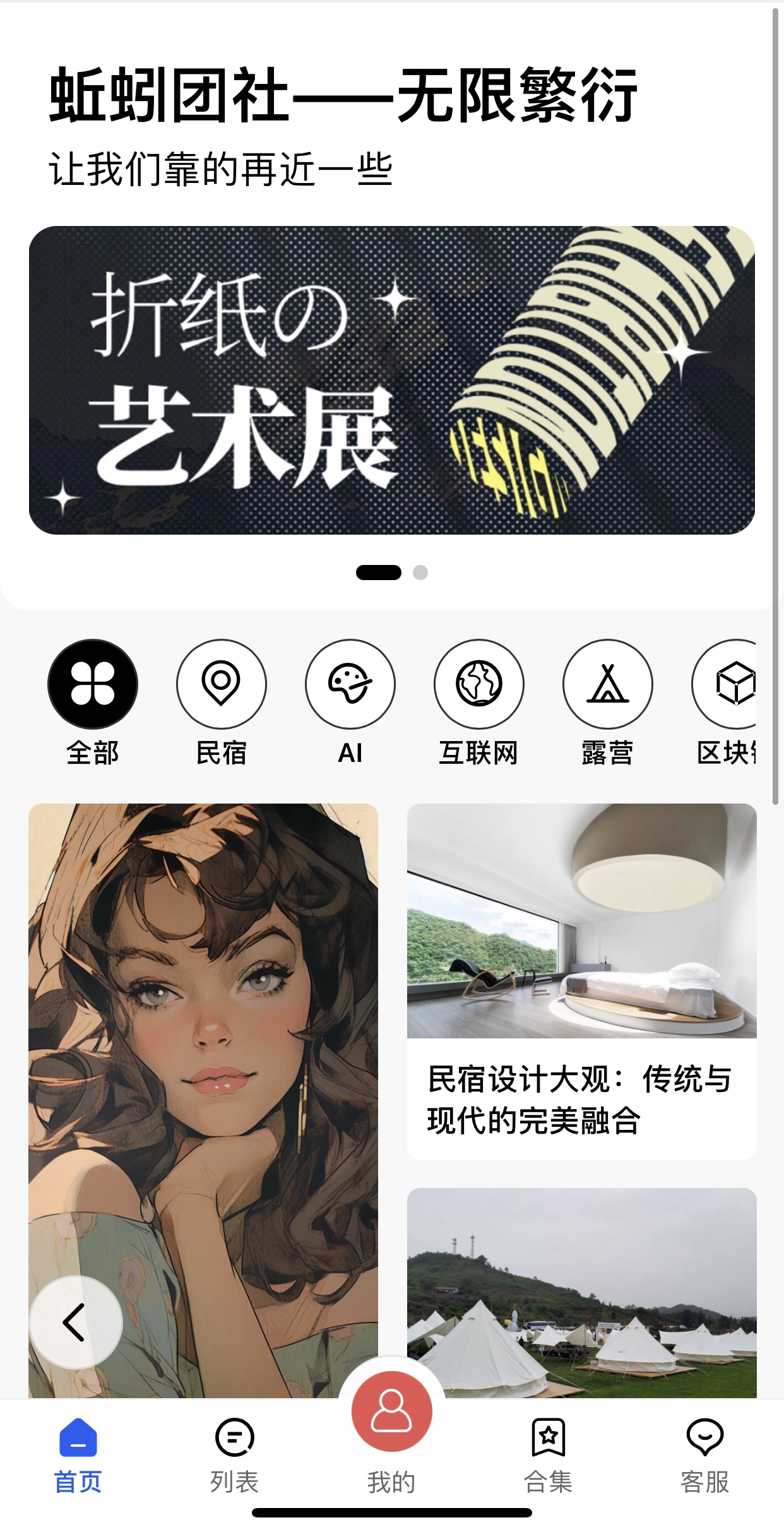This screenshot has width=784, height=1532.
Task: Open 民宿设计大观 article card
Action: tap(581, 981)
